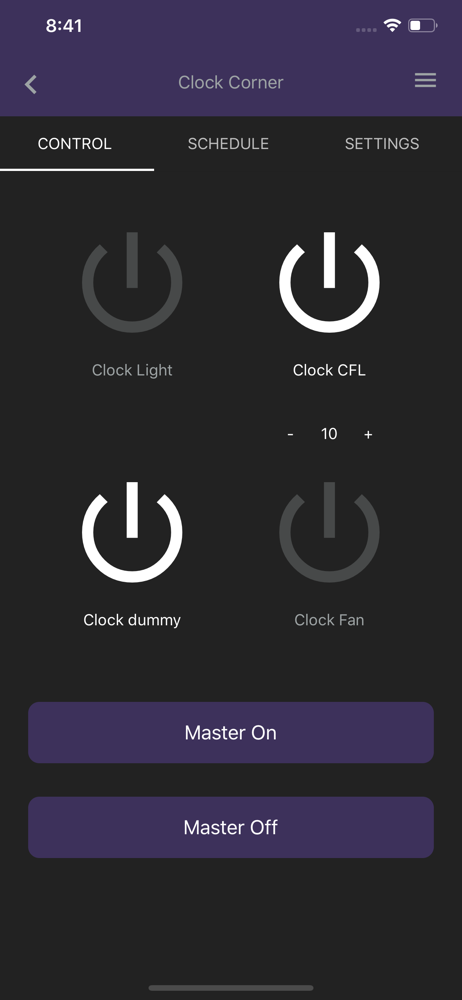Select the Control tab
Image resolution: width=462 pixels, height=1000 pixels.
pos(75,143)
